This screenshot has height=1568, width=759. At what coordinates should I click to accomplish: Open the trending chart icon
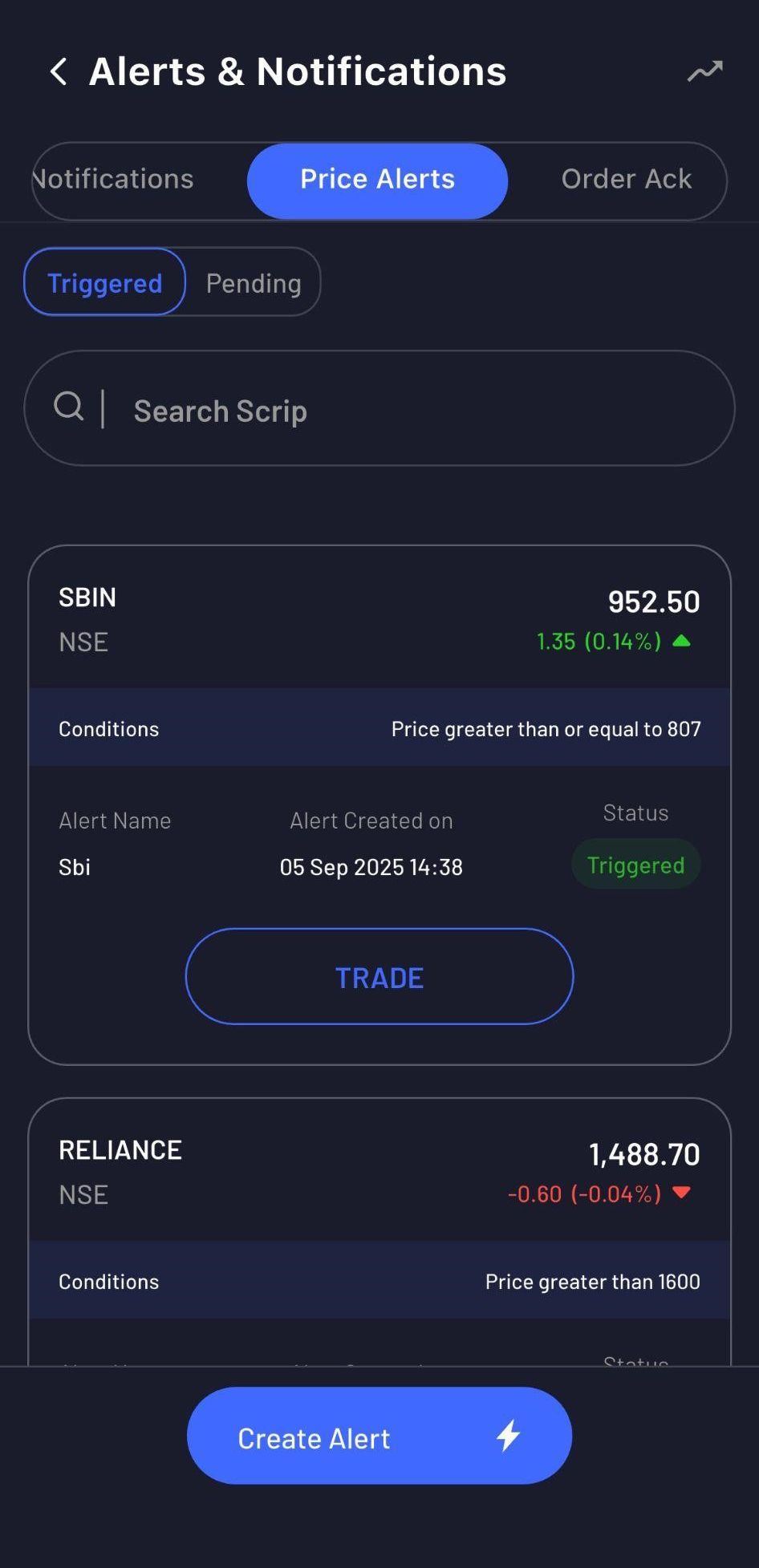pyautogui.click(x=704, y=72)
